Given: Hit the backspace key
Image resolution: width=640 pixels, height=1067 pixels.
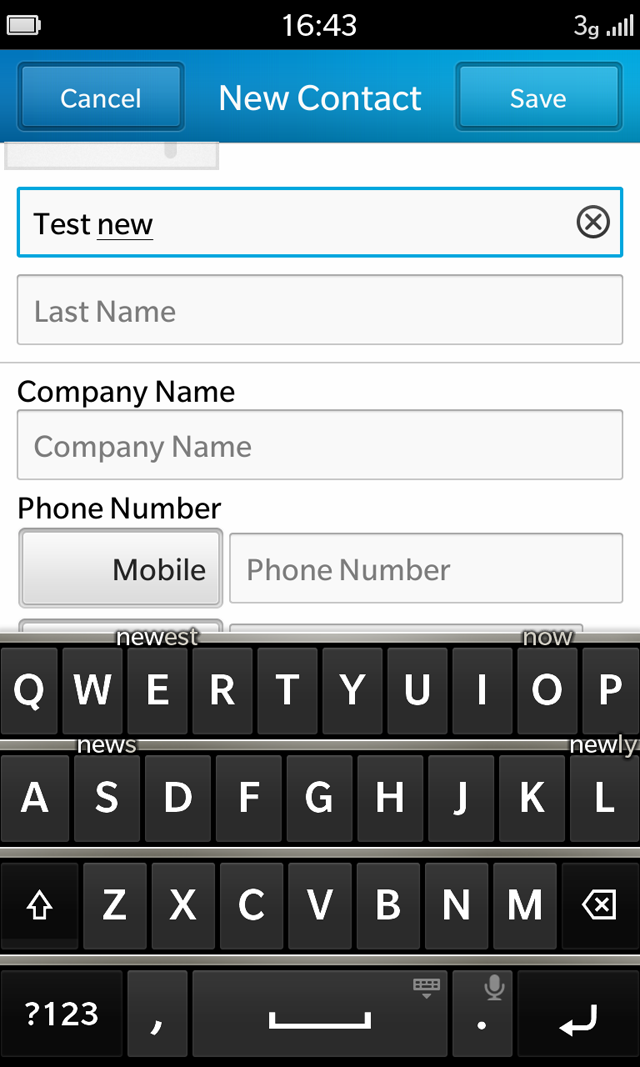Looking at the screenshot, I should click(600, 905).
